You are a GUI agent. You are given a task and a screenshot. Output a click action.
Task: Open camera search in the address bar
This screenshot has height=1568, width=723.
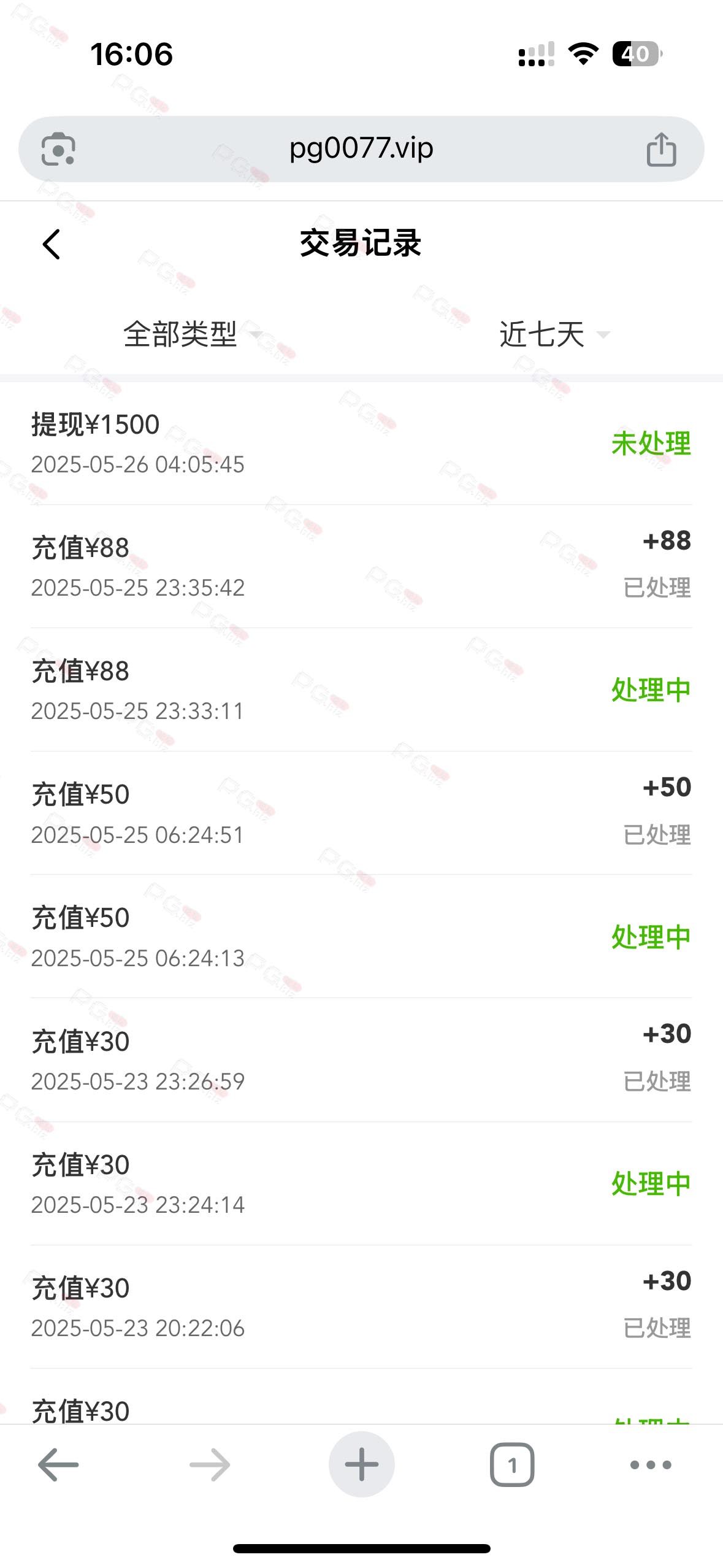click(x=58, y=149)
